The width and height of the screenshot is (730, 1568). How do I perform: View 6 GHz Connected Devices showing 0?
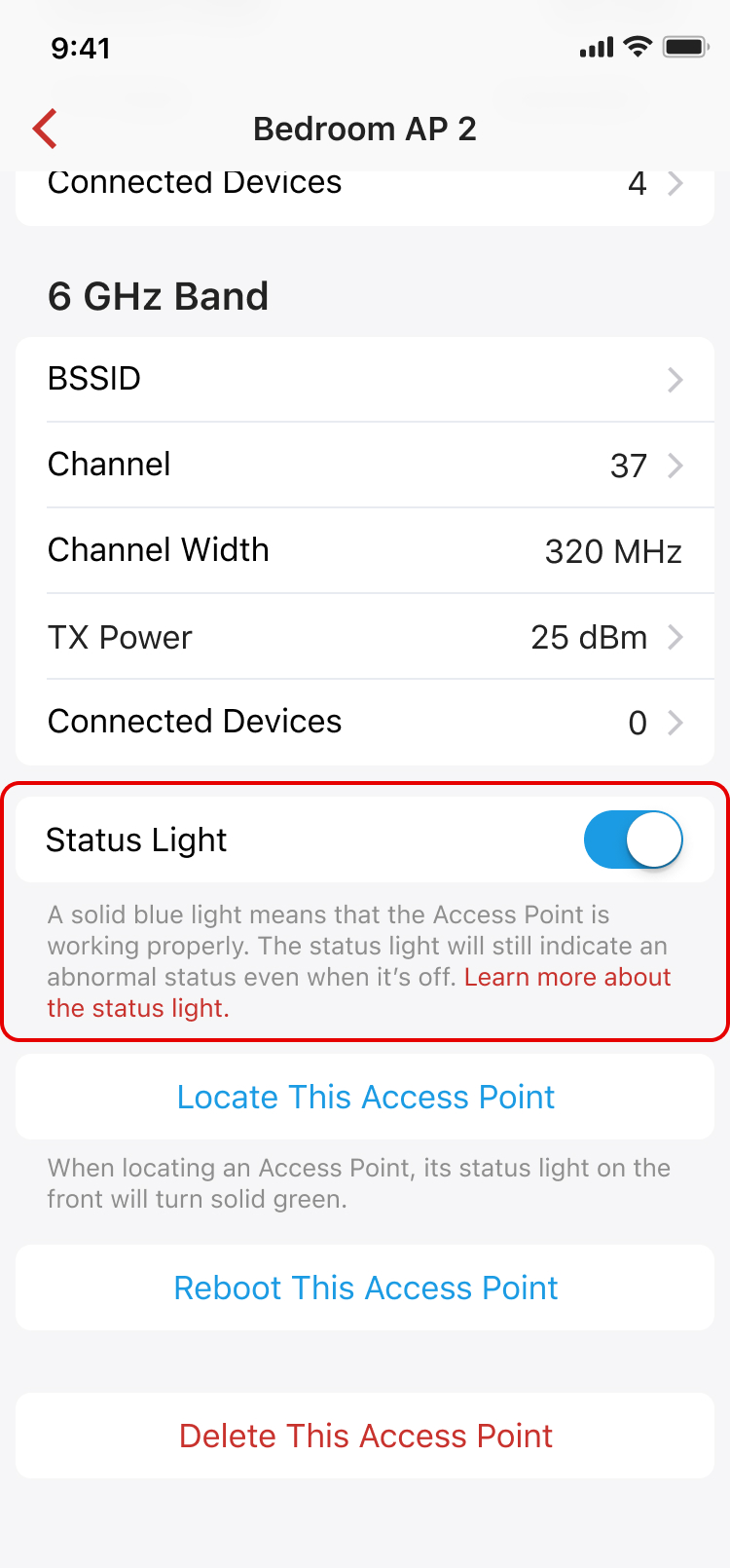[365, 723]
